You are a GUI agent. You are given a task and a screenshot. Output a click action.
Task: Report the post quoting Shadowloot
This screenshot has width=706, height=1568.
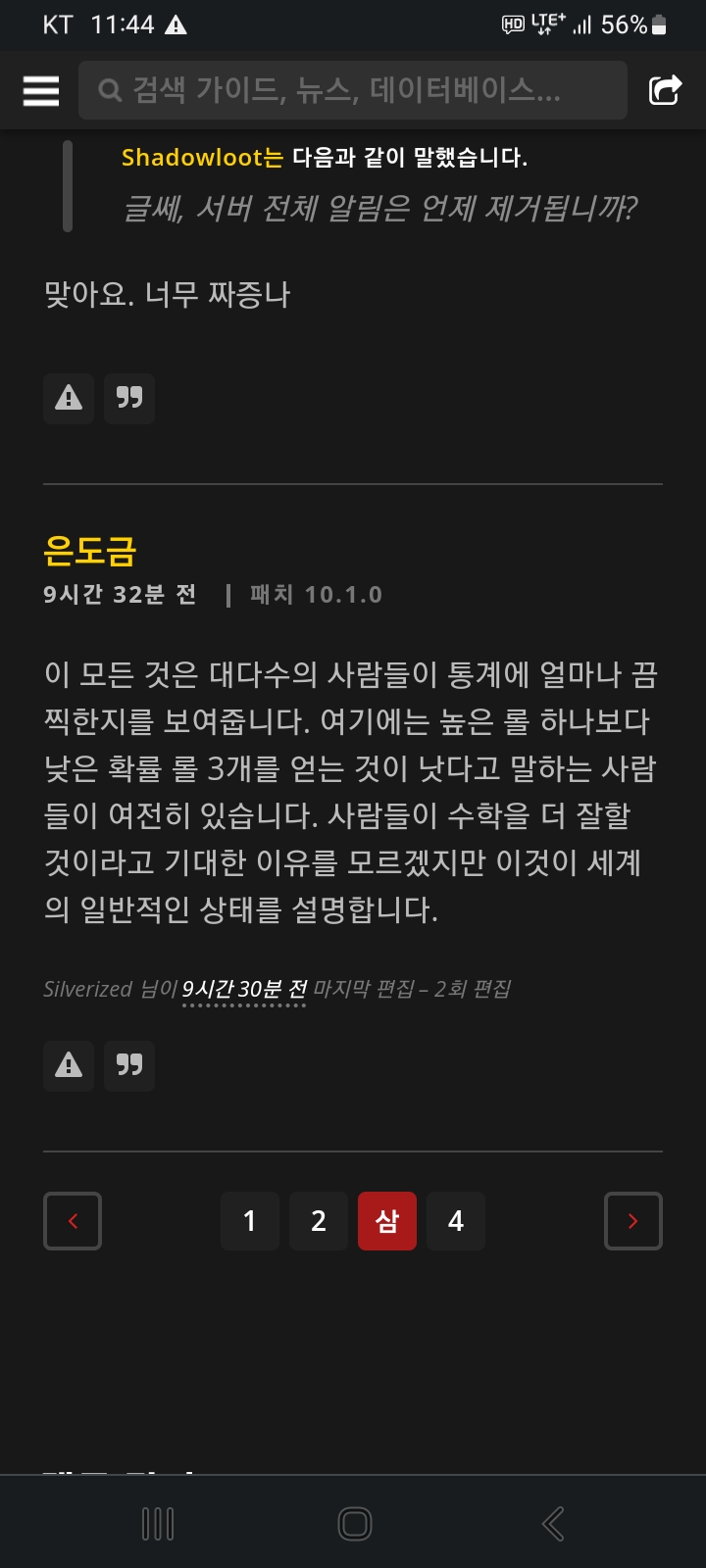pyautogui.click(x=69, y=398)
